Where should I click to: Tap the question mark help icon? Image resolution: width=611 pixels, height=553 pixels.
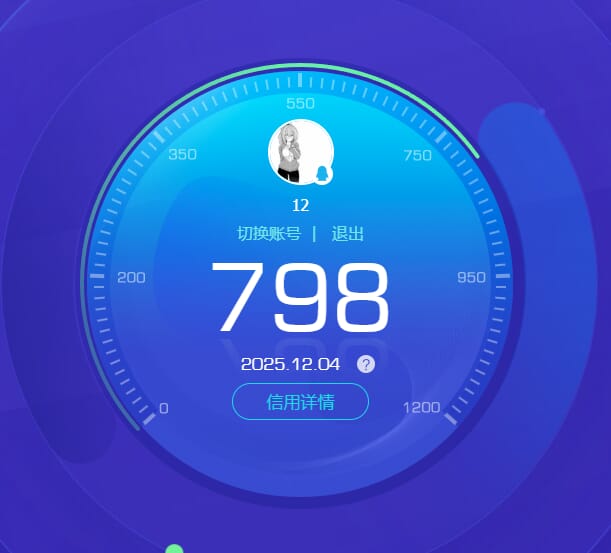click(x=367, y=364)
